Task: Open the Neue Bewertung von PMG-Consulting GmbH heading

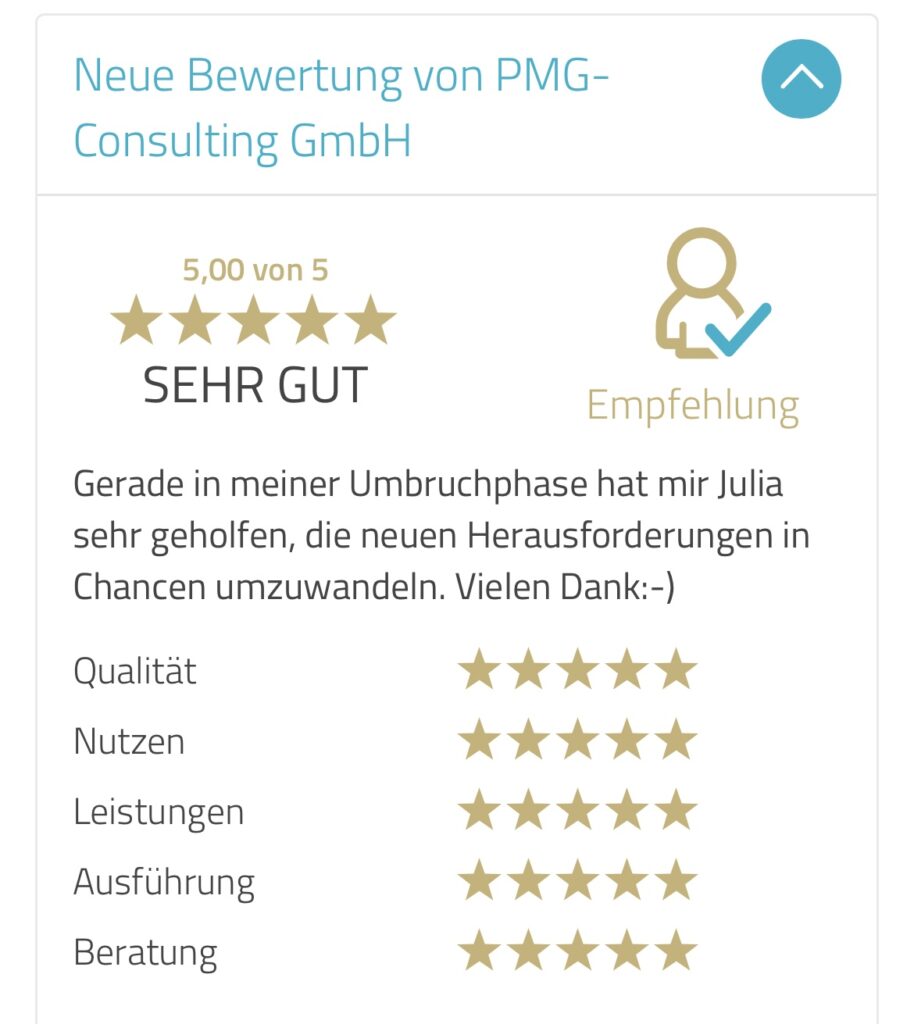Action: pos(340,108)
